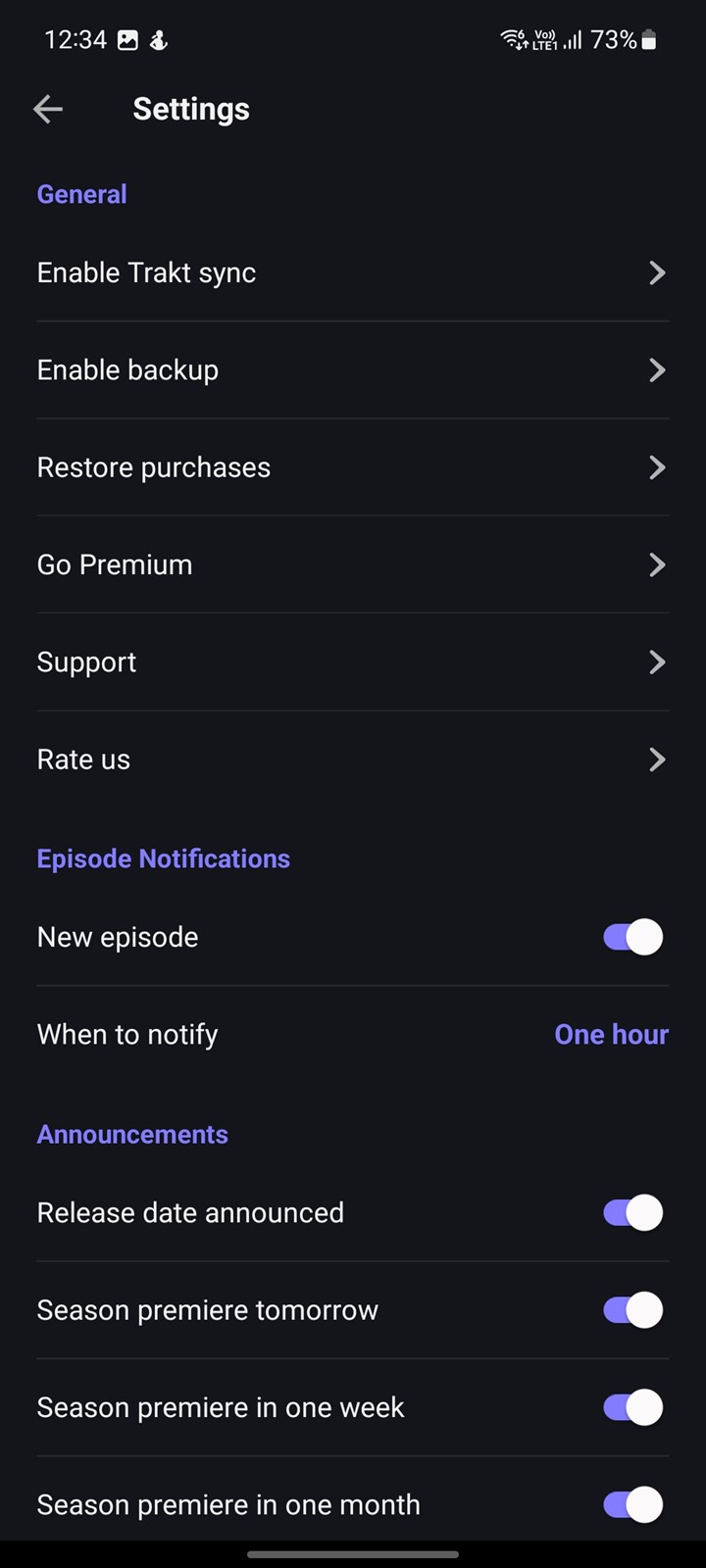The image size is (706, 1568).
Task: Toggle Season premiere tomorrow switch
Action: (632, 1309)
